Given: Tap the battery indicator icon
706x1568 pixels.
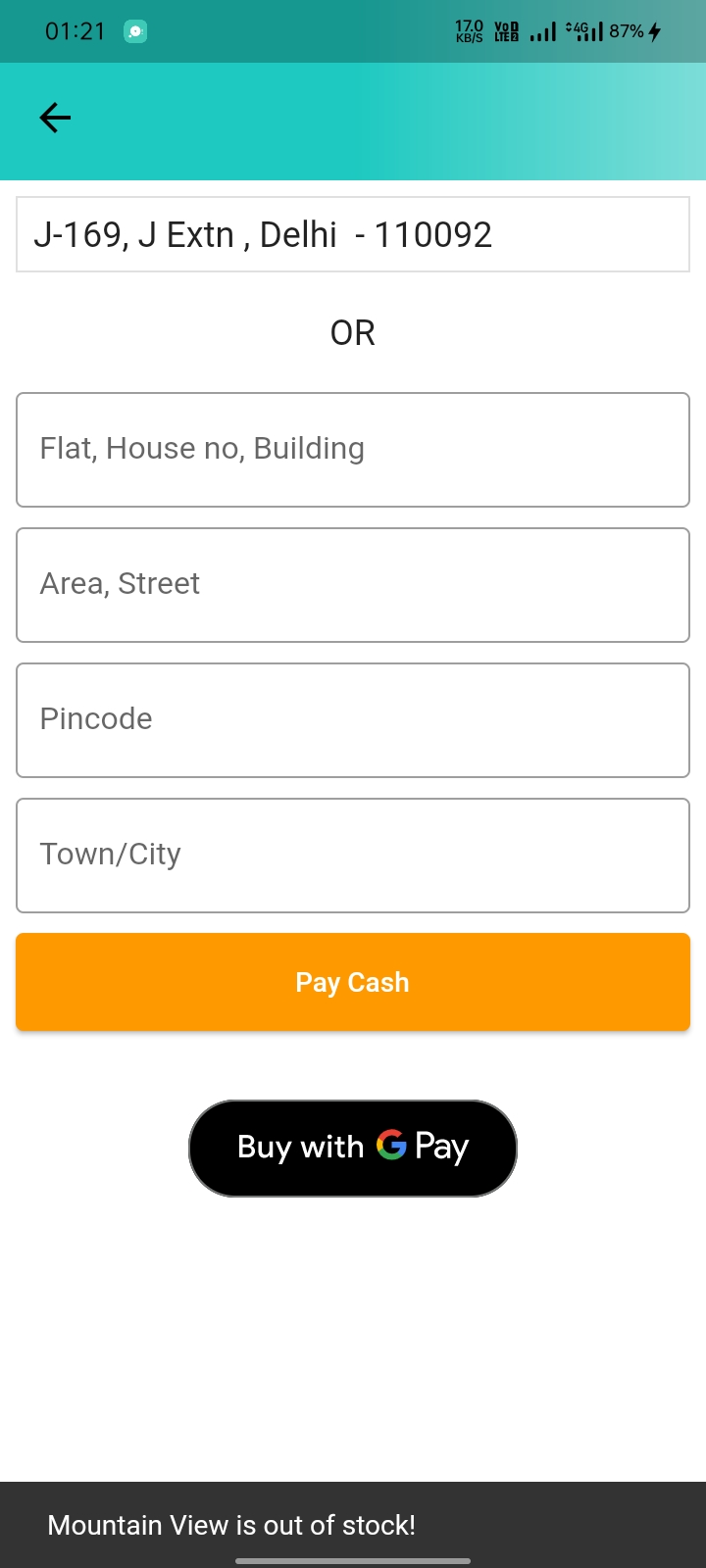Looking at the screenshot, I should click(655, 31).
